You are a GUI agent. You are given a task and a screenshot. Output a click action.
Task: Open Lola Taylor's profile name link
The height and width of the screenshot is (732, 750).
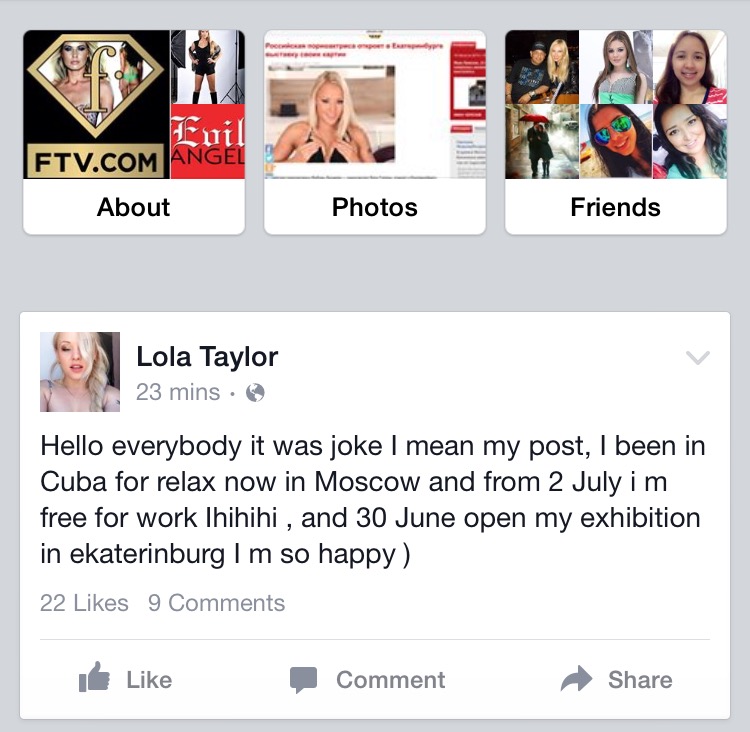coord(207,356)
